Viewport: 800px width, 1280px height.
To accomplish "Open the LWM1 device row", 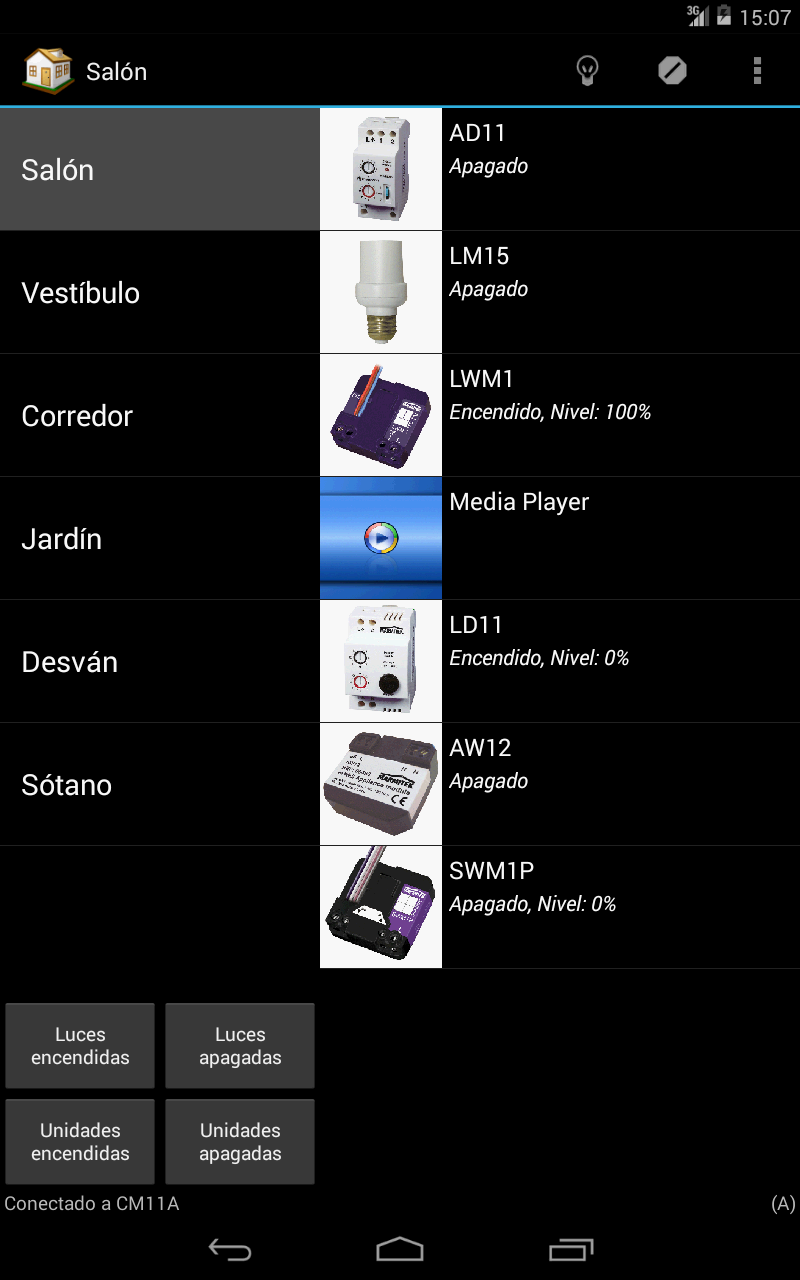I will tap(560, 415).
